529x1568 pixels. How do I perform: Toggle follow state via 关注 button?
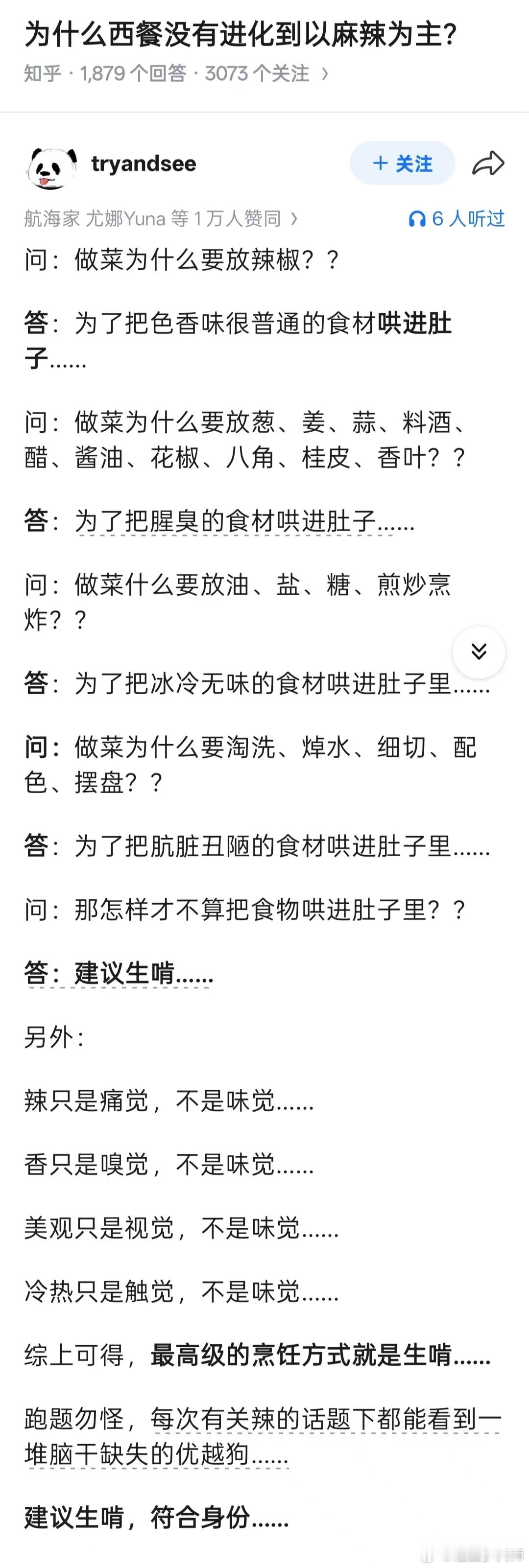coord(402,164)
